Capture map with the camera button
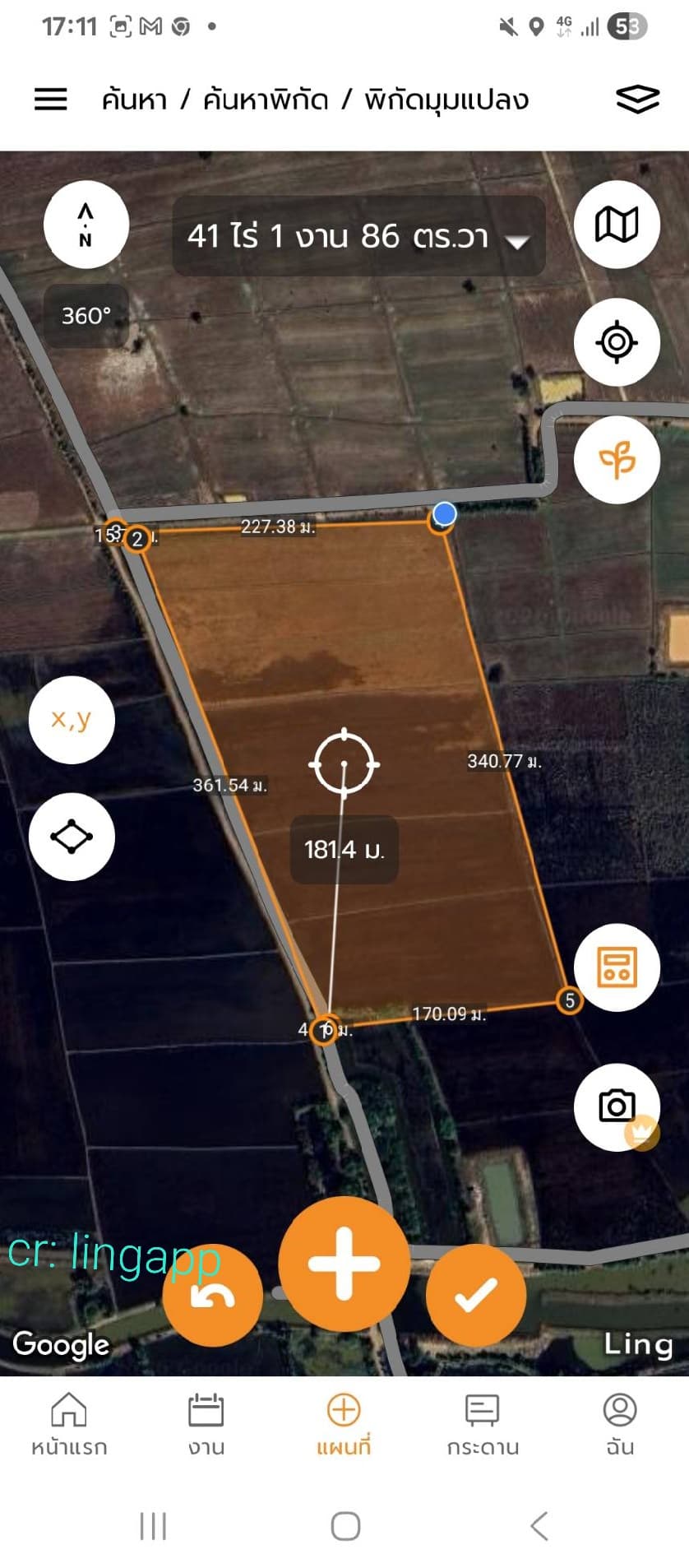This screenshot has width=689, height=1568. point(617,1106)
